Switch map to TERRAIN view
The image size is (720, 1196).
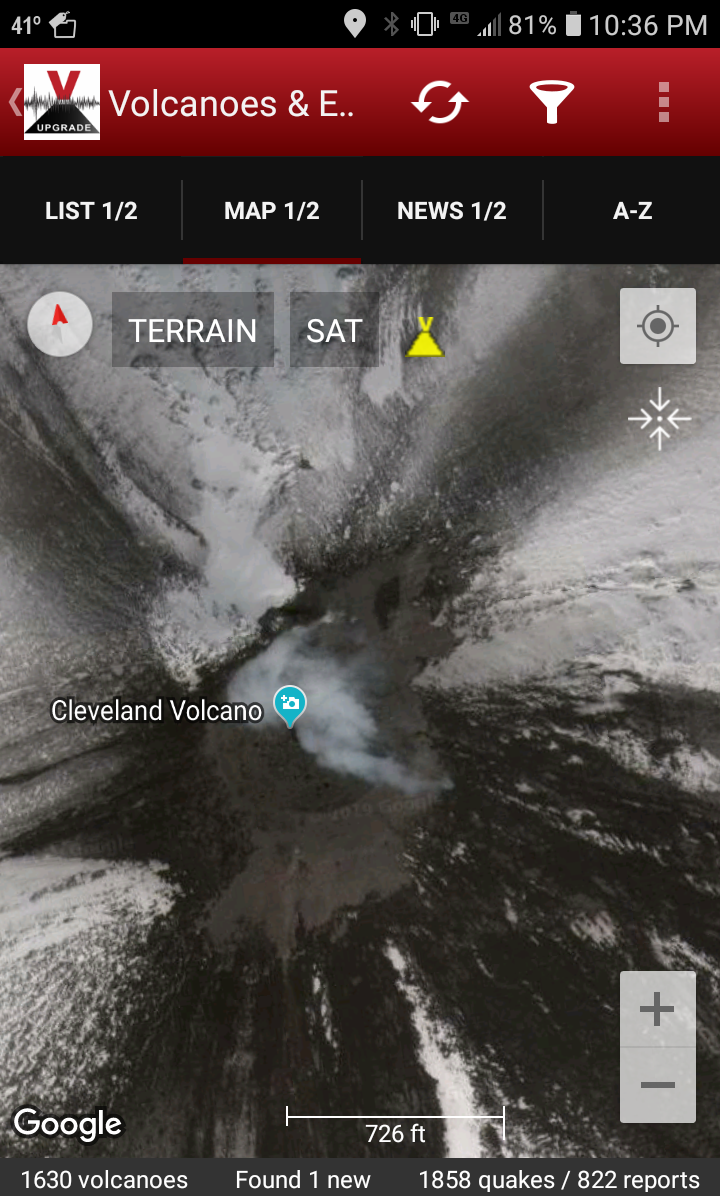click(x=193, y=331)
